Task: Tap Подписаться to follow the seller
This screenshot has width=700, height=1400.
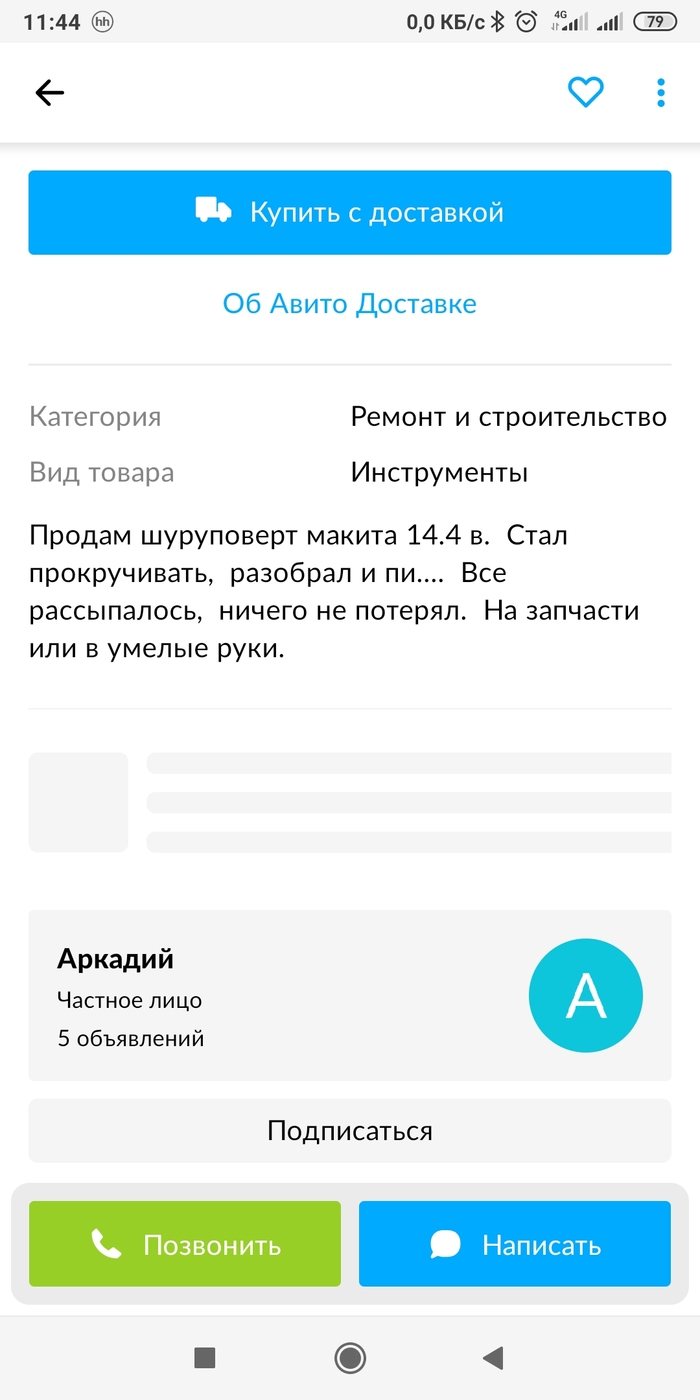Action: (349, 1131)
